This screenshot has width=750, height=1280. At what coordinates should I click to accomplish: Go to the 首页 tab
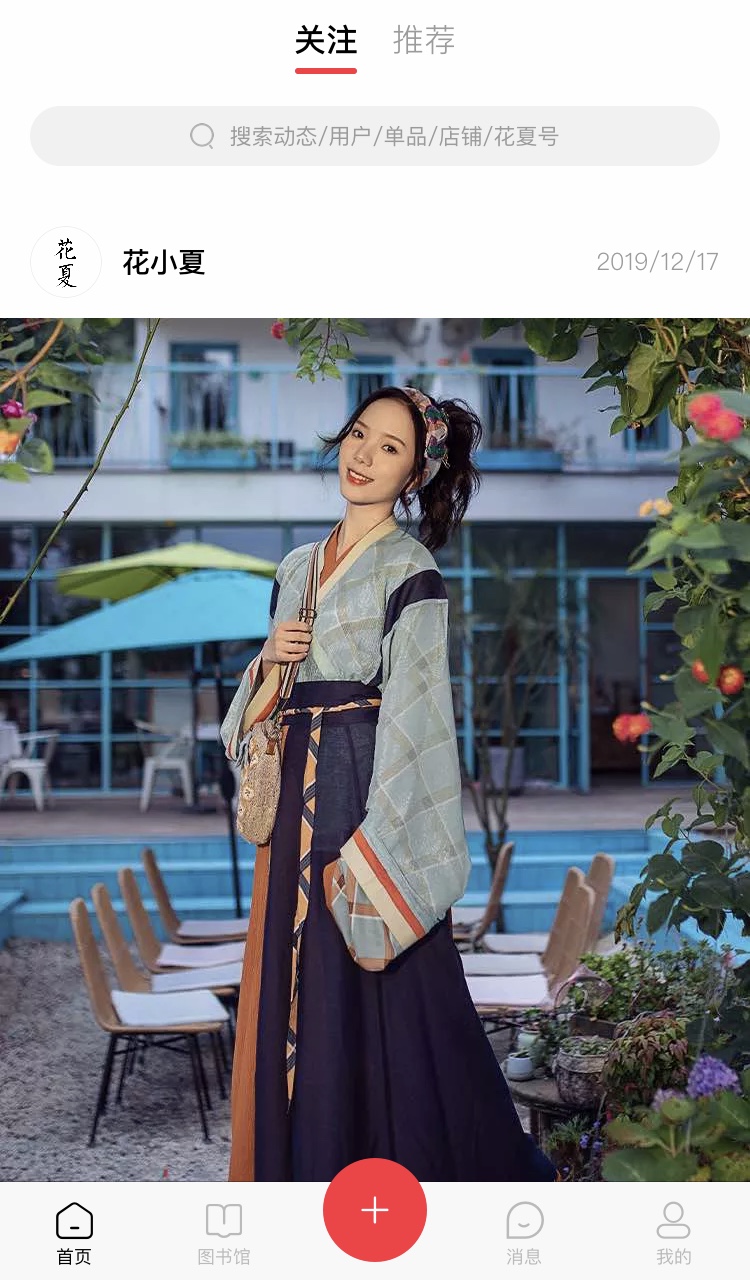(74, 1233)
